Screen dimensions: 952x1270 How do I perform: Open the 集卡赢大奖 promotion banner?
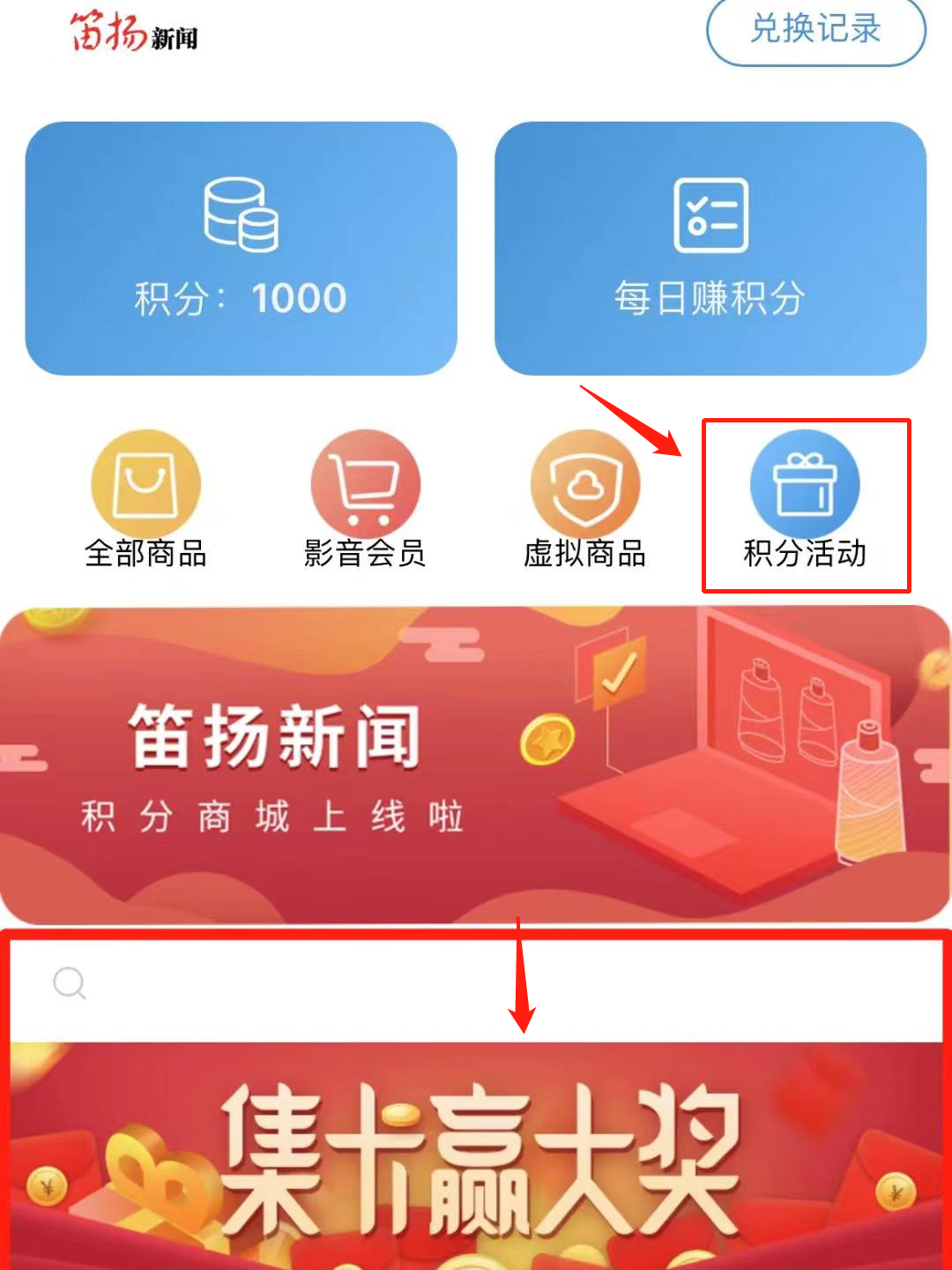[x=476, y=1155]
